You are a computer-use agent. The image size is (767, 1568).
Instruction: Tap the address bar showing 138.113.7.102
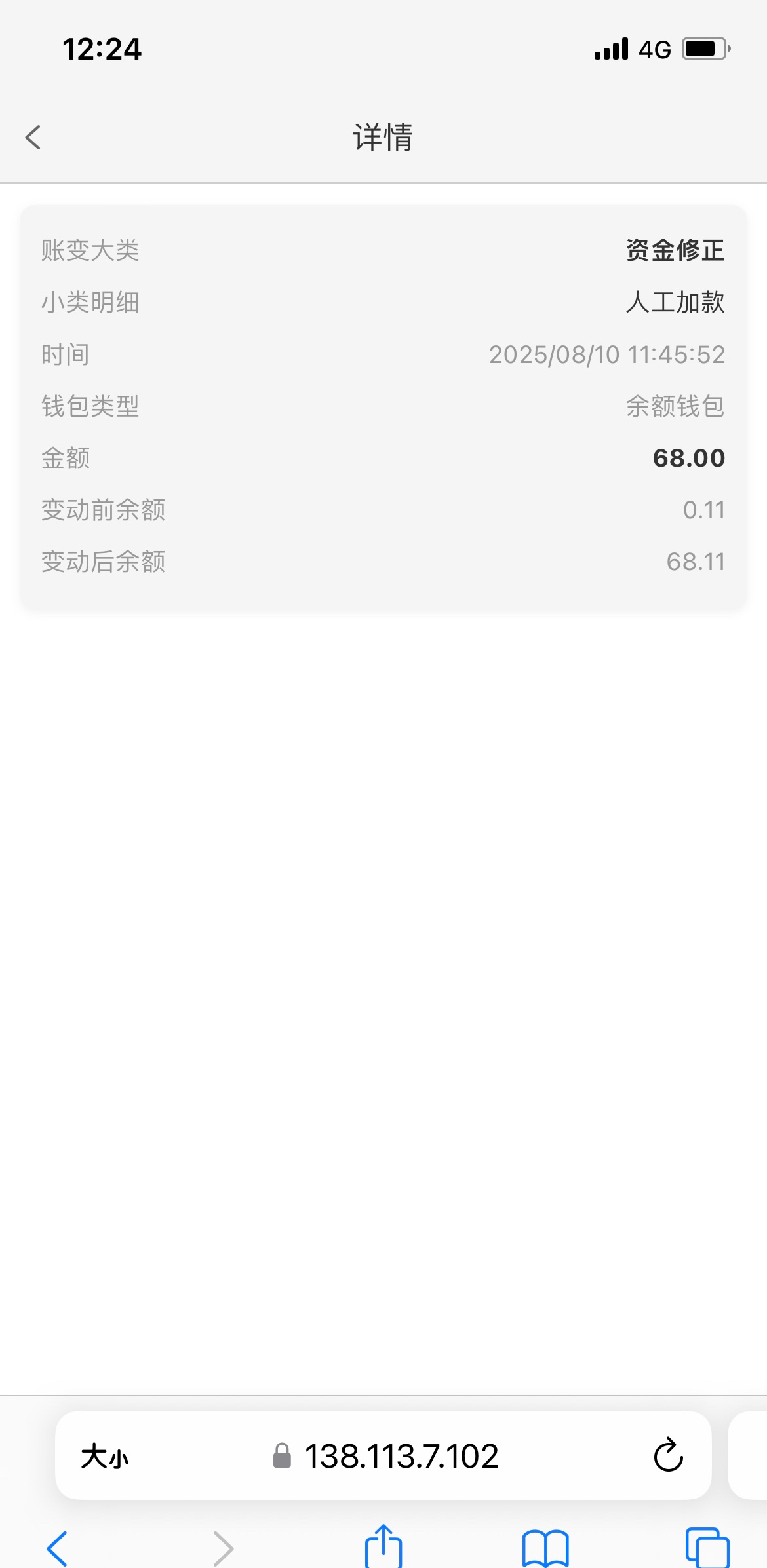[x=401, y=1457]
